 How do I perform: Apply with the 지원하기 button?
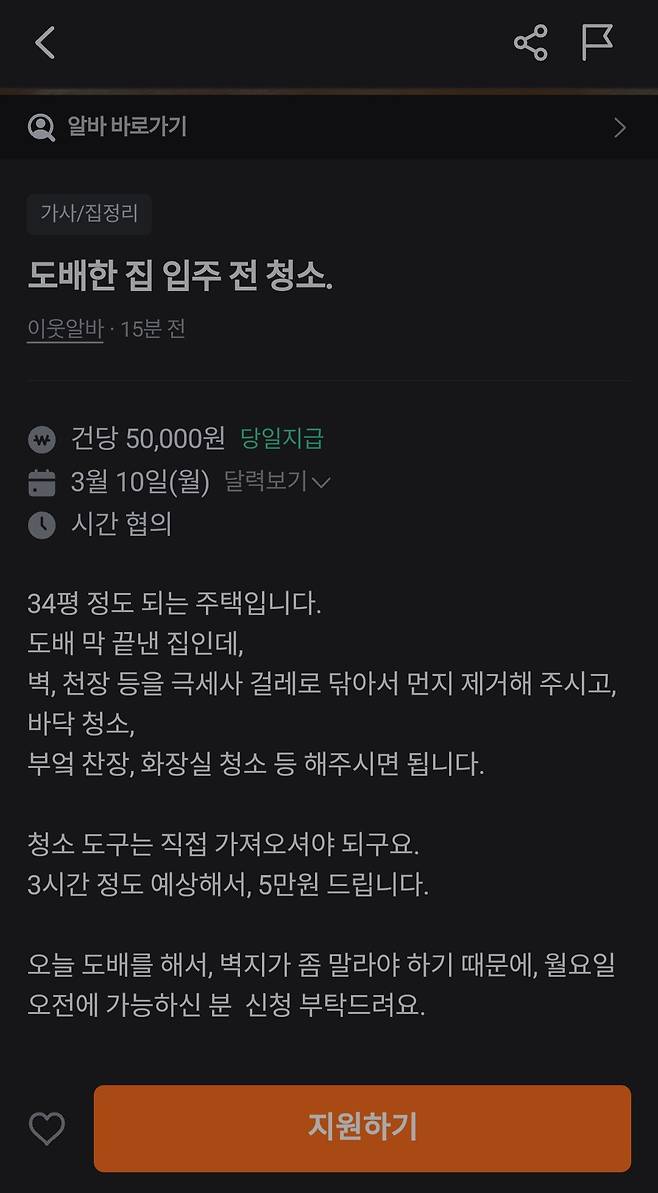(362, 1128)
